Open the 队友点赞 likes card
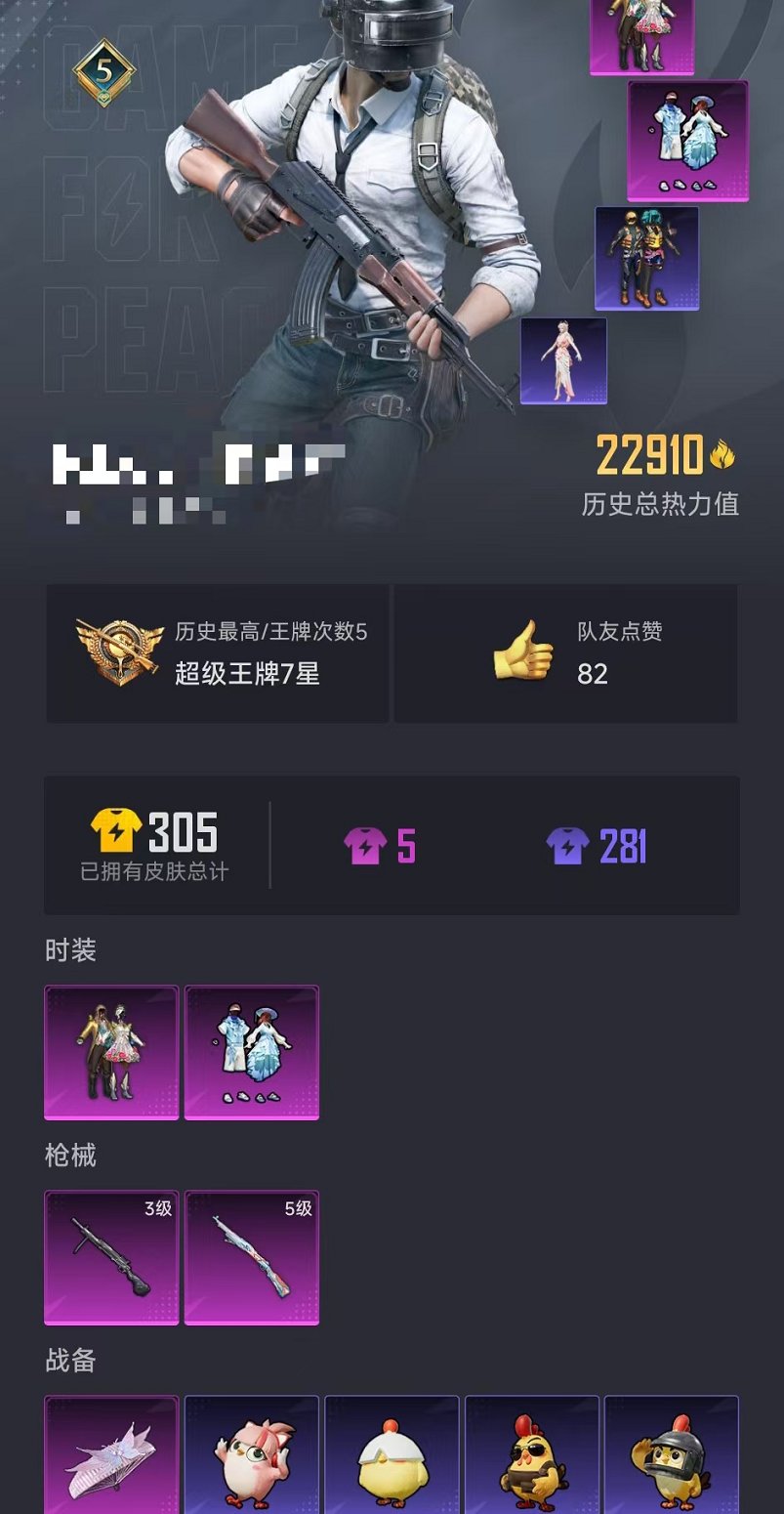Image resolution: width=784 pixels, height=1514 pixels. [566, 653]
